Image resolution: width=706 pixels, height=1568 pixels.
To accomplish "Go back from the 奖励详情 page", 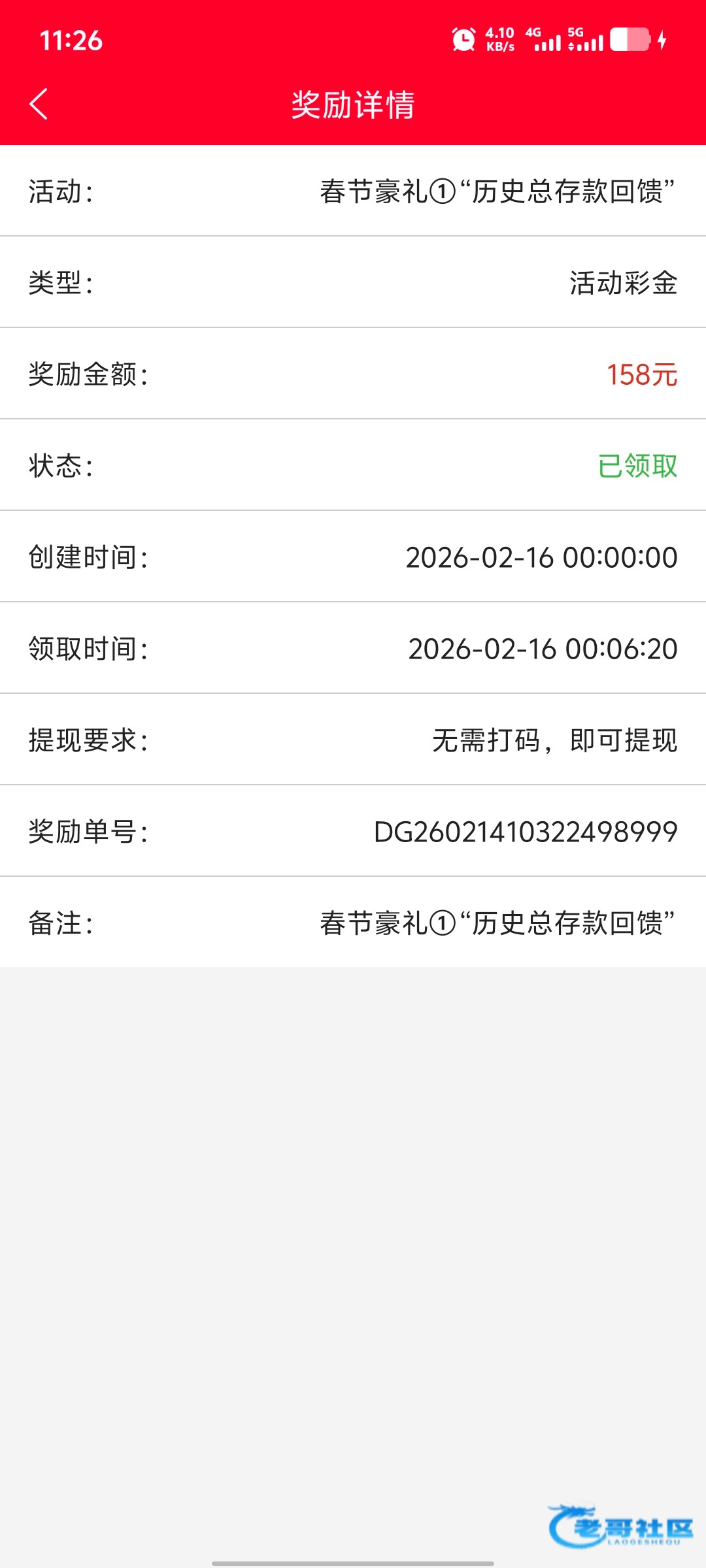I will pyautogui.click(x=39, y=105).
